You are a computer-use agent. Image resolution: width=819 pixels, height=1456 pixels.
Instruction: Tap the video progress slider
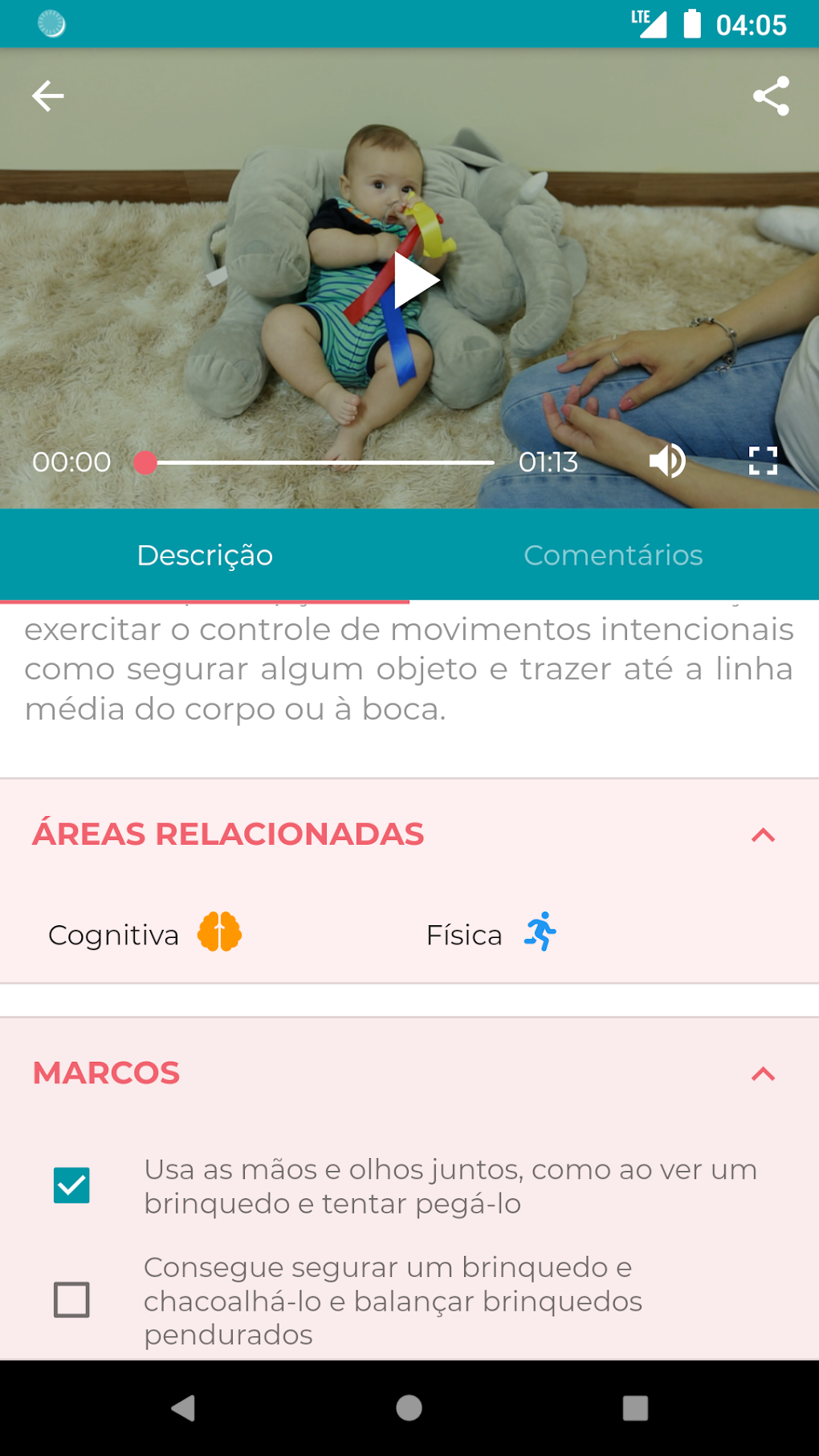tap(321, 463)
